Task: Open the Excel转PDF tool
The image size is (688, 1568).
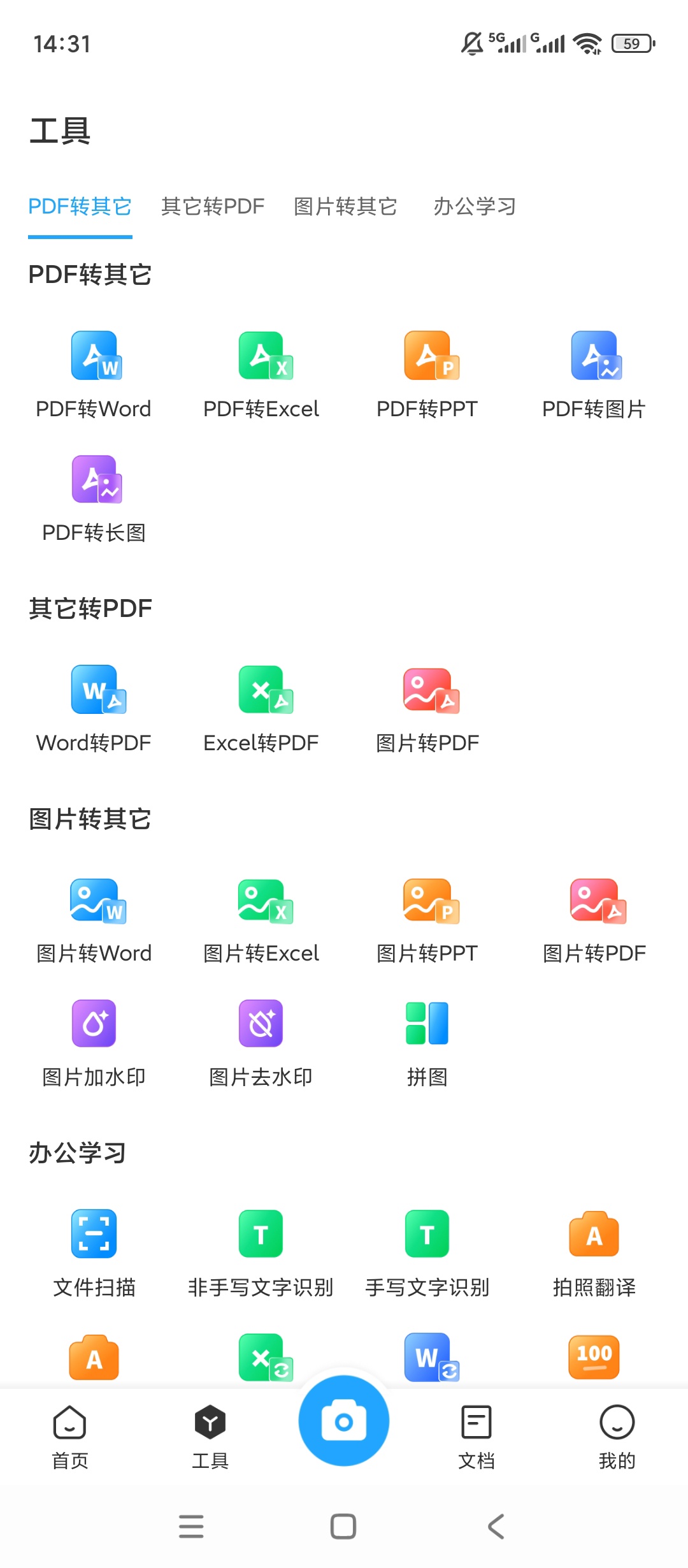Action: [261, 709]
